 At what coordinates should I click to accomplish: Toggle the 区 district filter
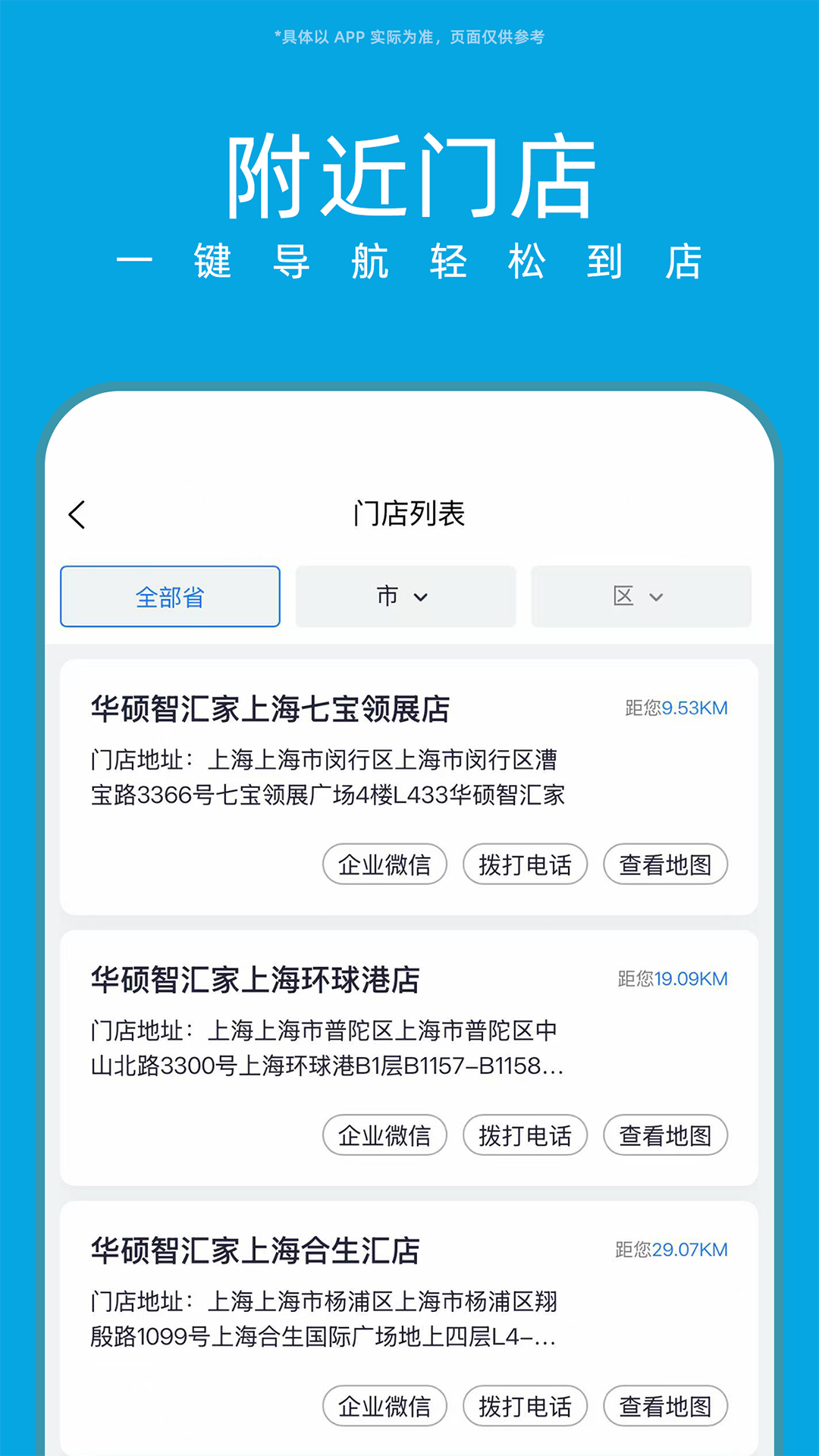tap(640, 596)
